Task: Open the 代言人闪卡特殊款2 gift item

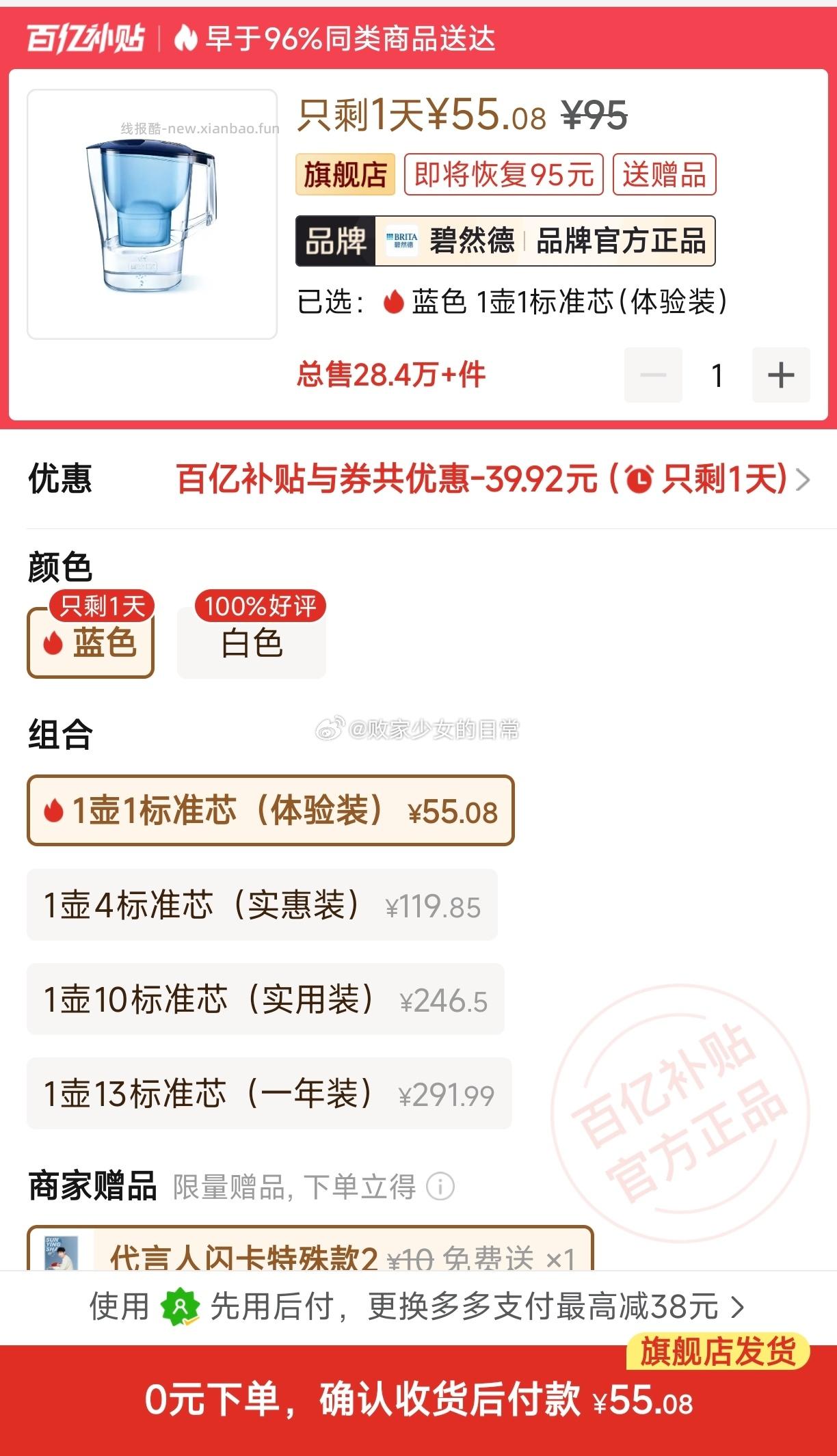Action: coord(310,1252)
